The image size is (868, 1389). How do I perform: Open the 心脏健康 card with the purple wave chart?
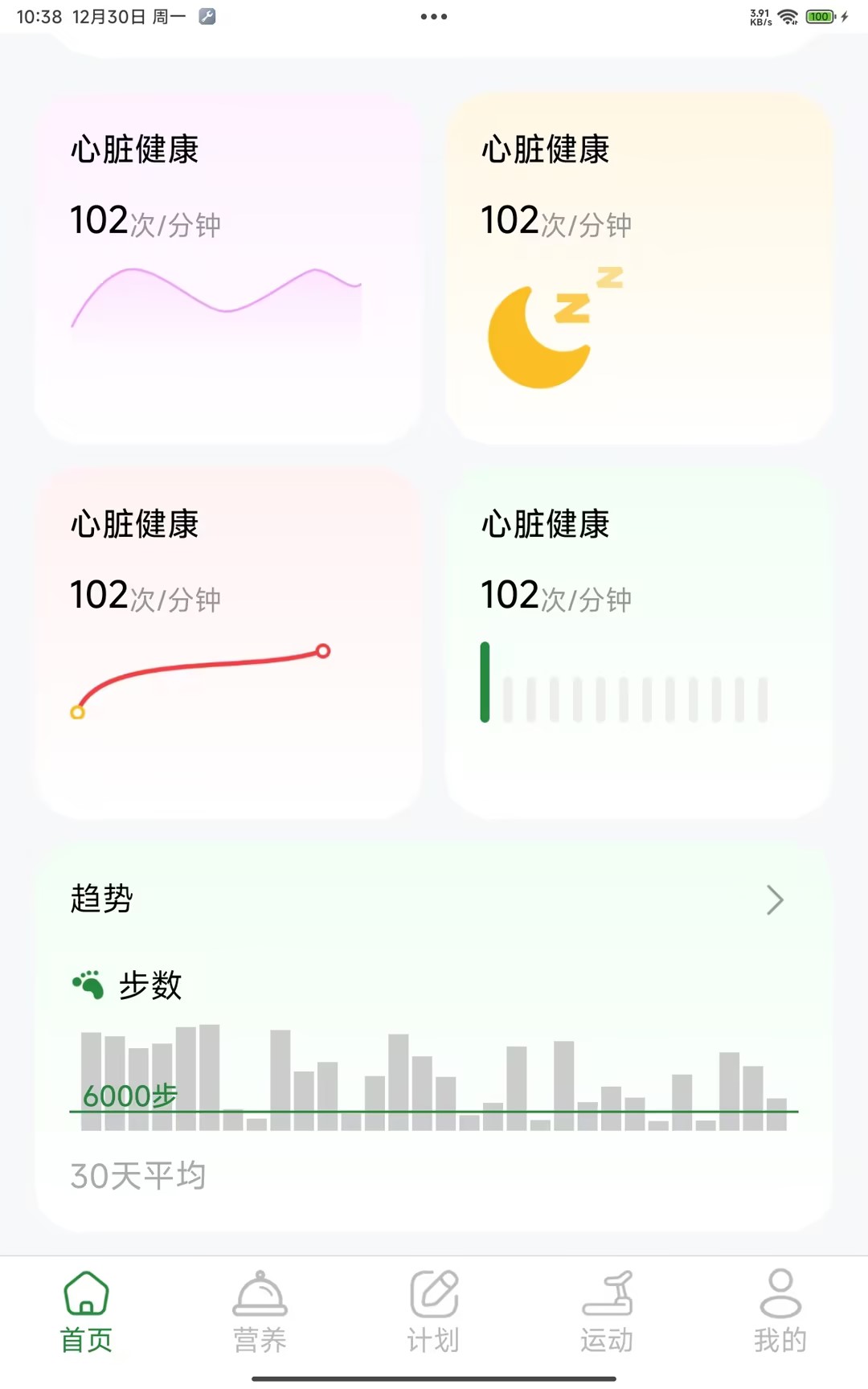pos(228,268)
